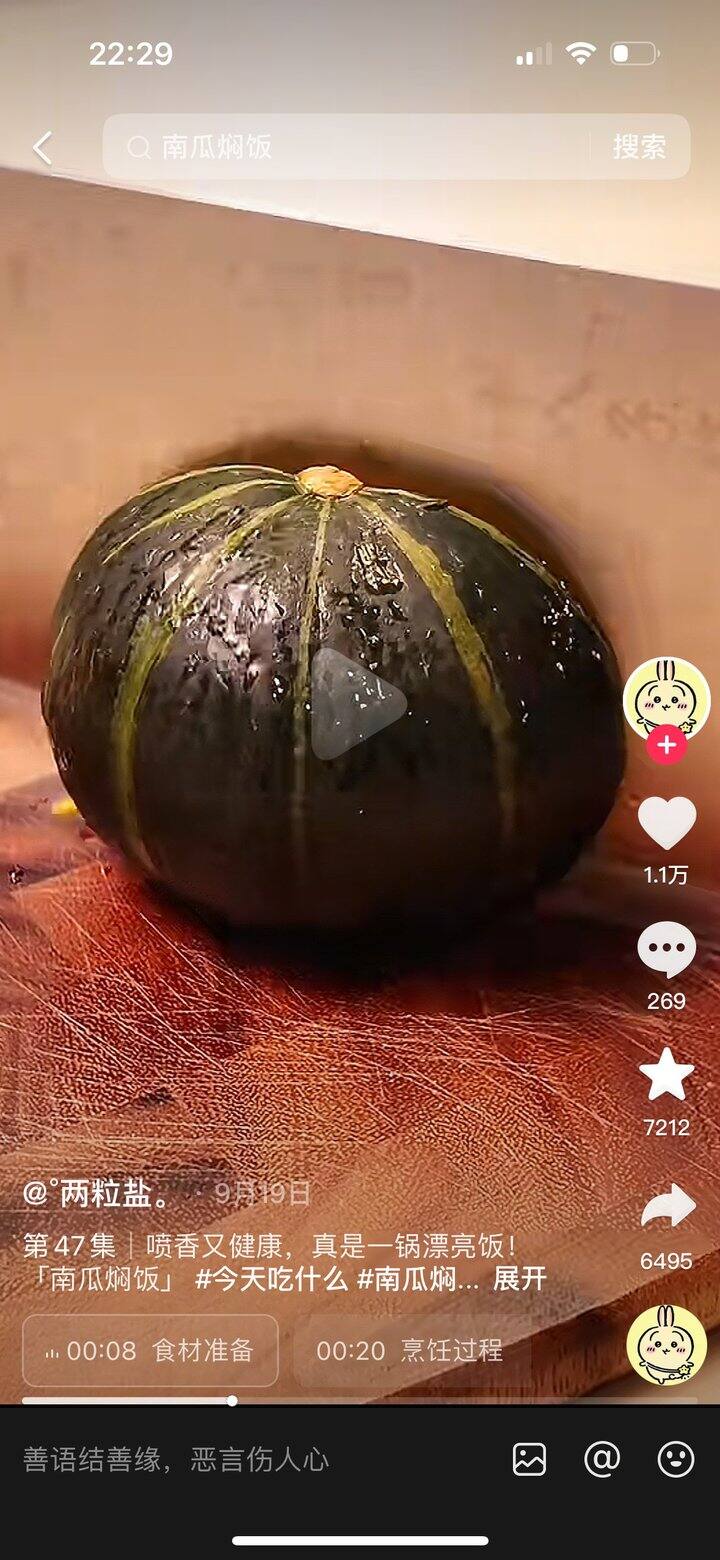Screen dimensions: 720x1560
Task: Follow the creator with the plus badge
Action: tap(666, 745)
